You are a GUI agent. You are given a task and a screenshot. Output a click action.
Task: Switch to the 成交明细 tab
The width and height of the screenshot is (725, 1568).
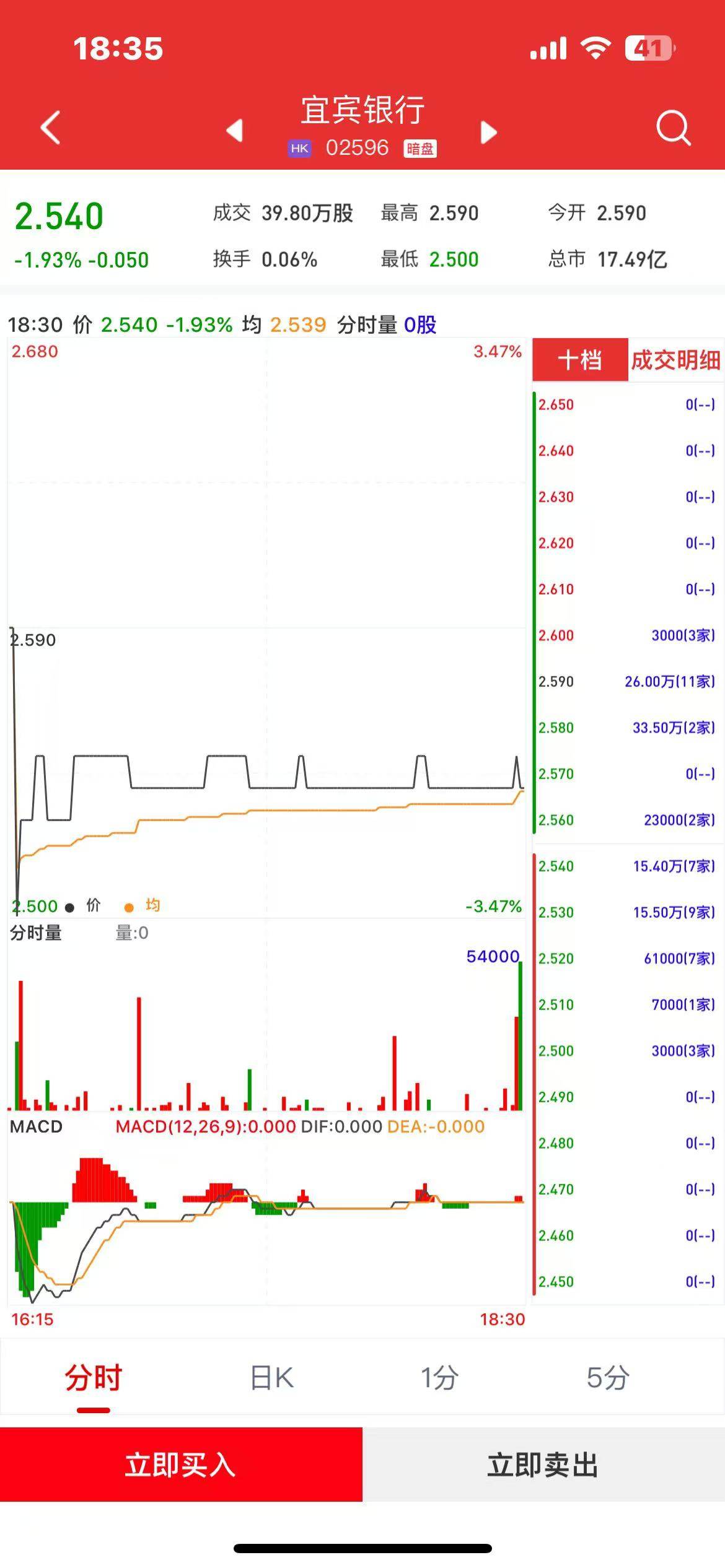click(x=675, y=360)
